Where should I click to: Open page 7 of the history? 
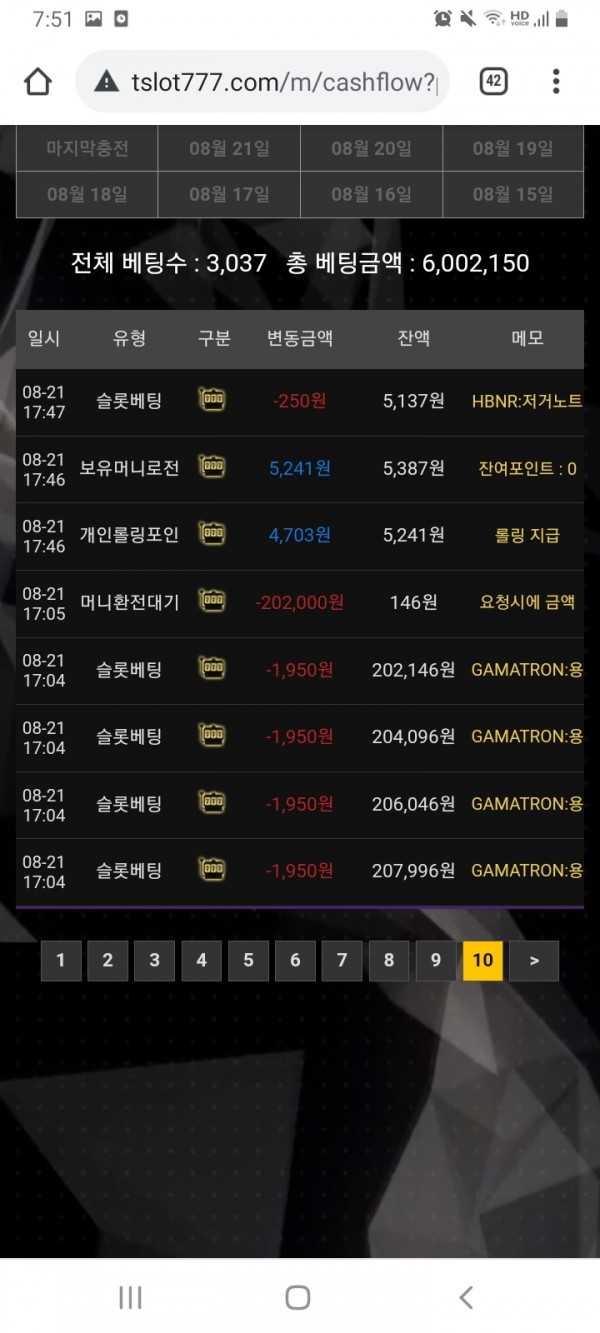pos(342,960)
